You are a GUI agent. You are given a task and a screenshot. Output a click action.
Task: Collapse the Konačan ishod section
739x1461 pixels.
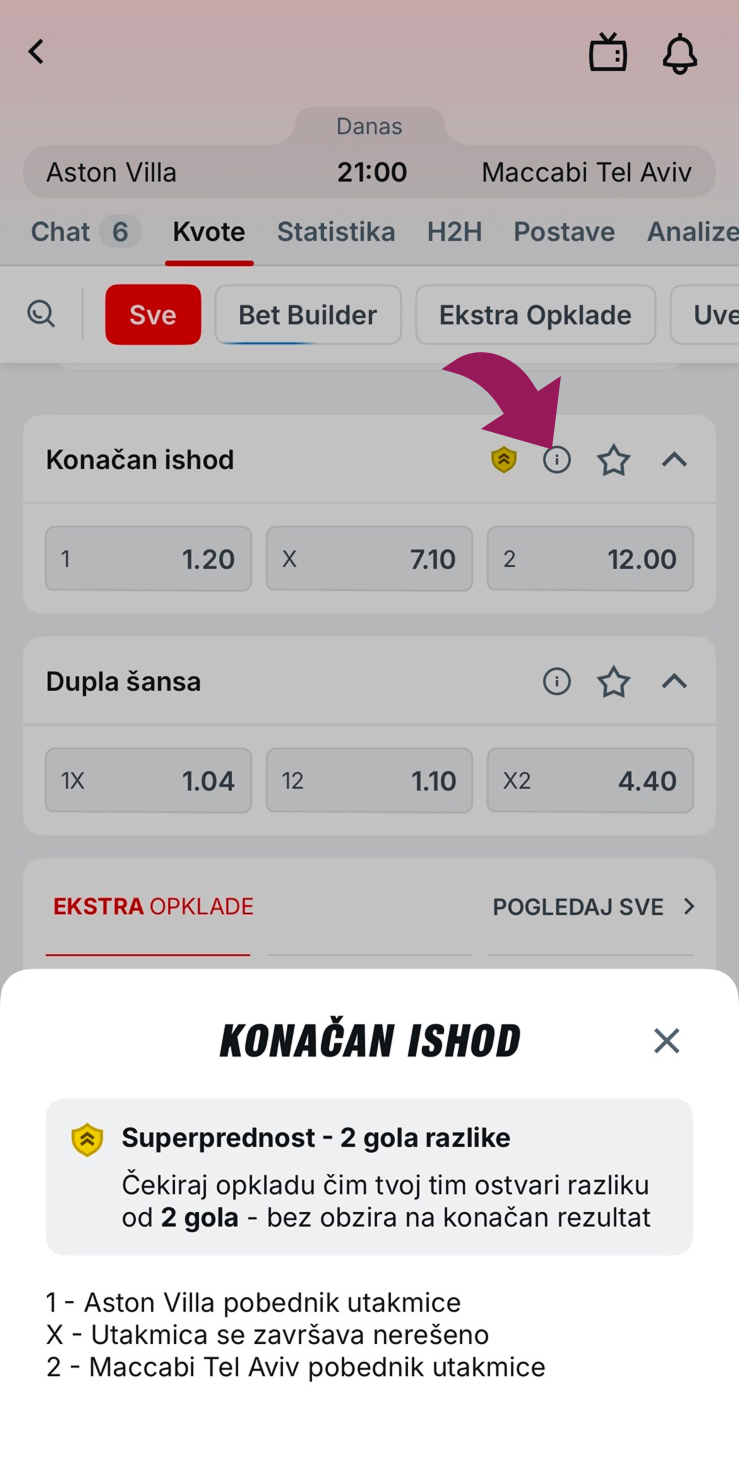point(675,459)
